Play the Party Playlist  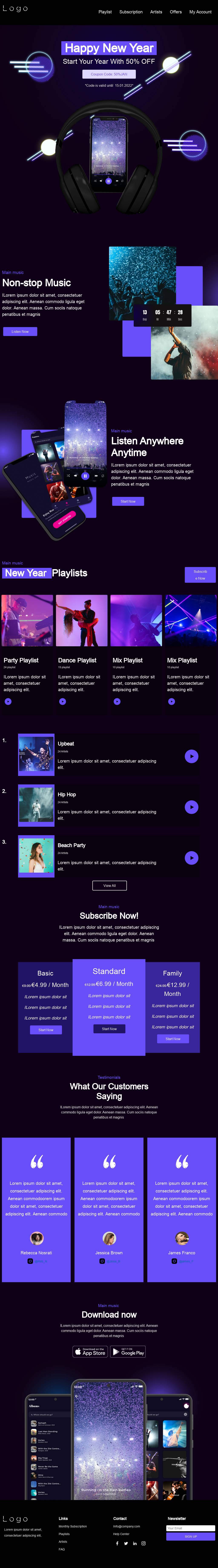8,702
